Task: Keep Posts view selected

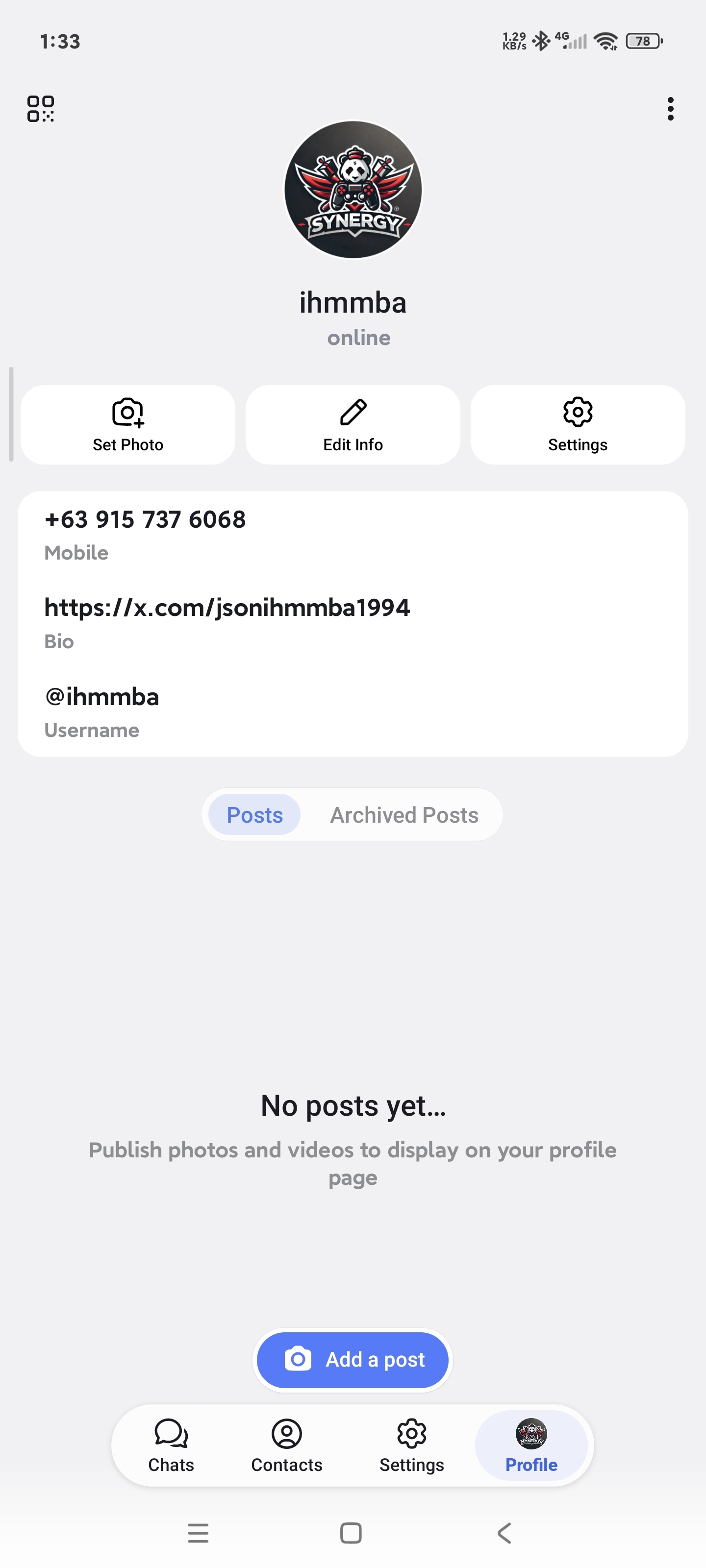Action: tap(254, 814)
